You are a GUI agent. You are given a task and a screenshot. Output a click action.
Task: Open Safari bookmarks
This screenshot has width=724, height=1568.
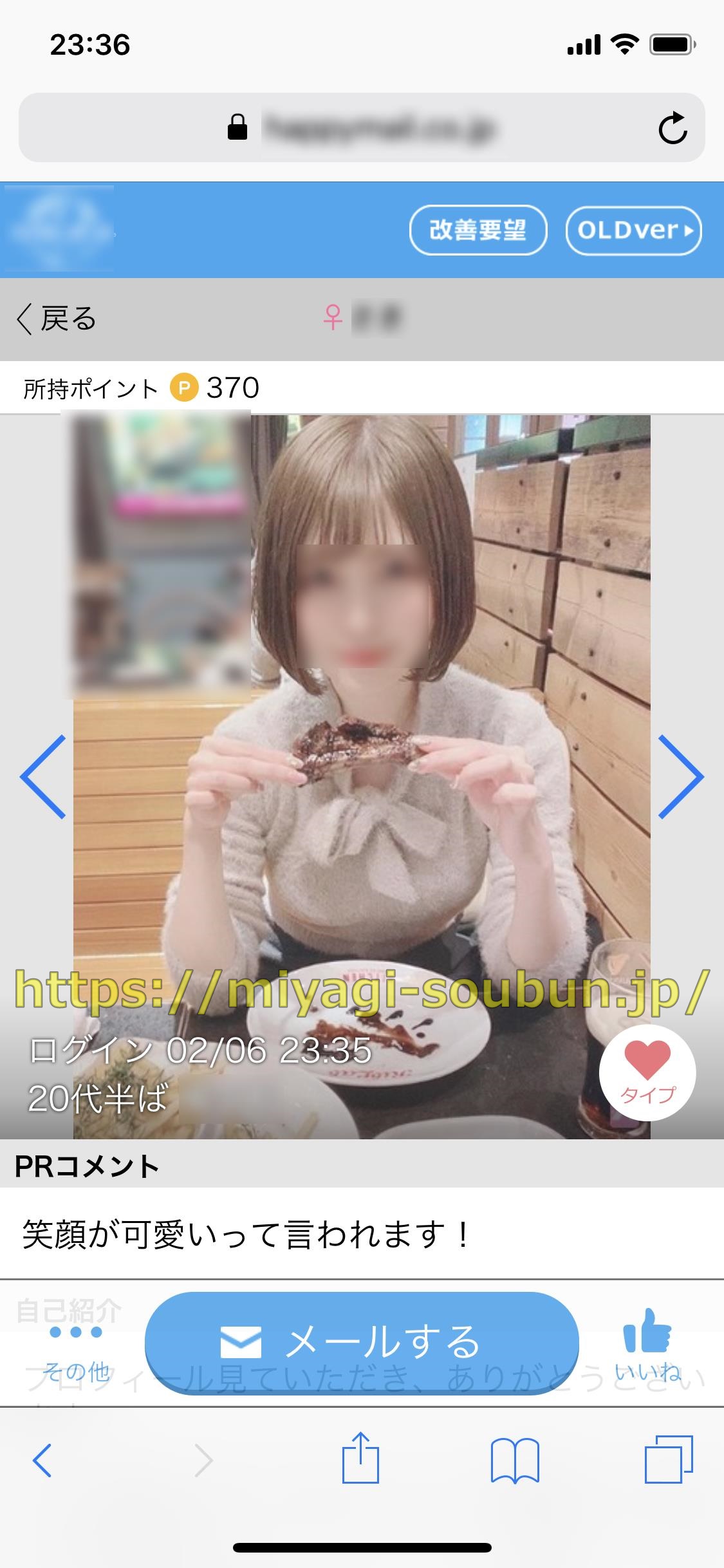pos(514,1461)
